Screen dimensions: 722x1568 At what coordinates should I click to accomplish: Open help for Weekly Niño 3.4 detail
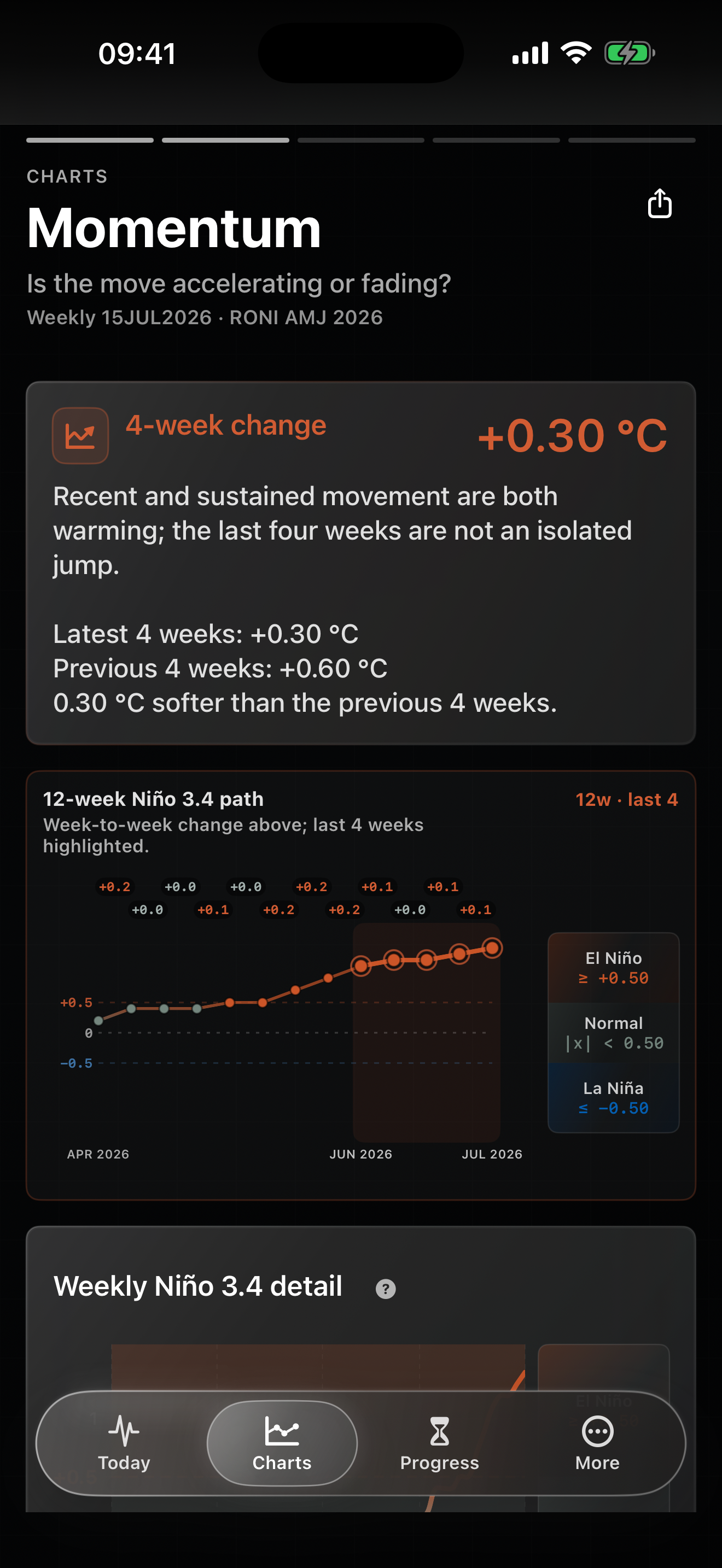[x=386, y=1289]
